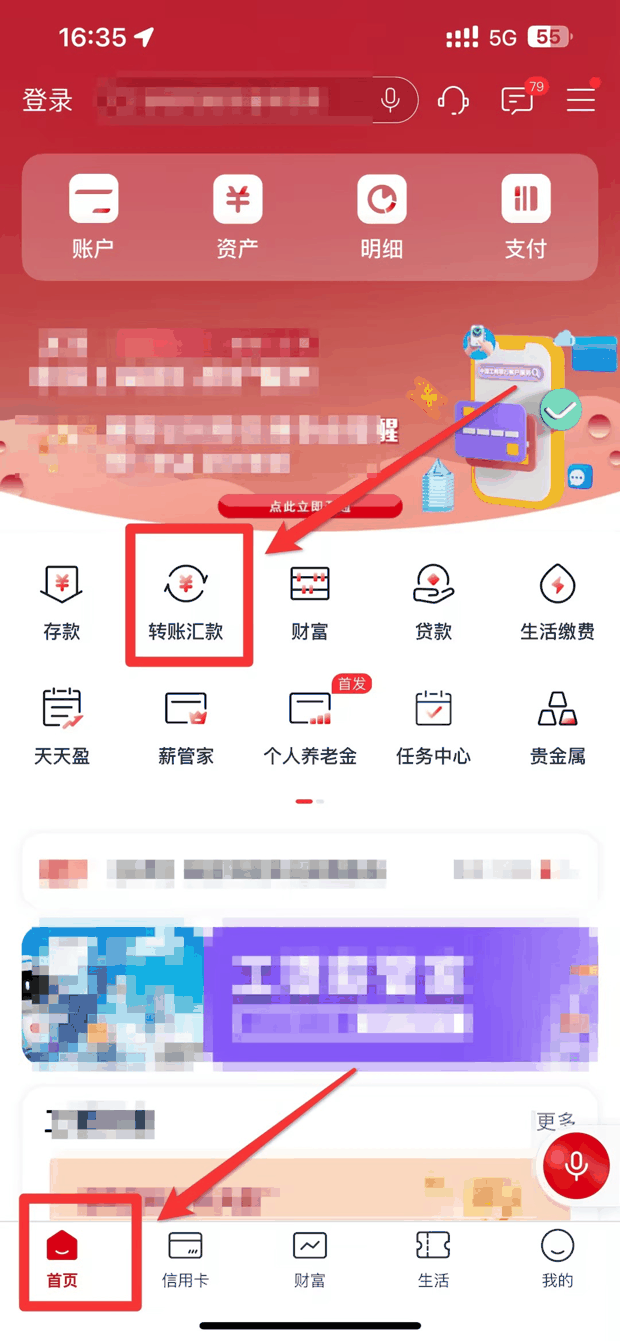The height and width of the screenshot is (1341, 620).
Task: Open 任务中心 task center
Action: 433,727
